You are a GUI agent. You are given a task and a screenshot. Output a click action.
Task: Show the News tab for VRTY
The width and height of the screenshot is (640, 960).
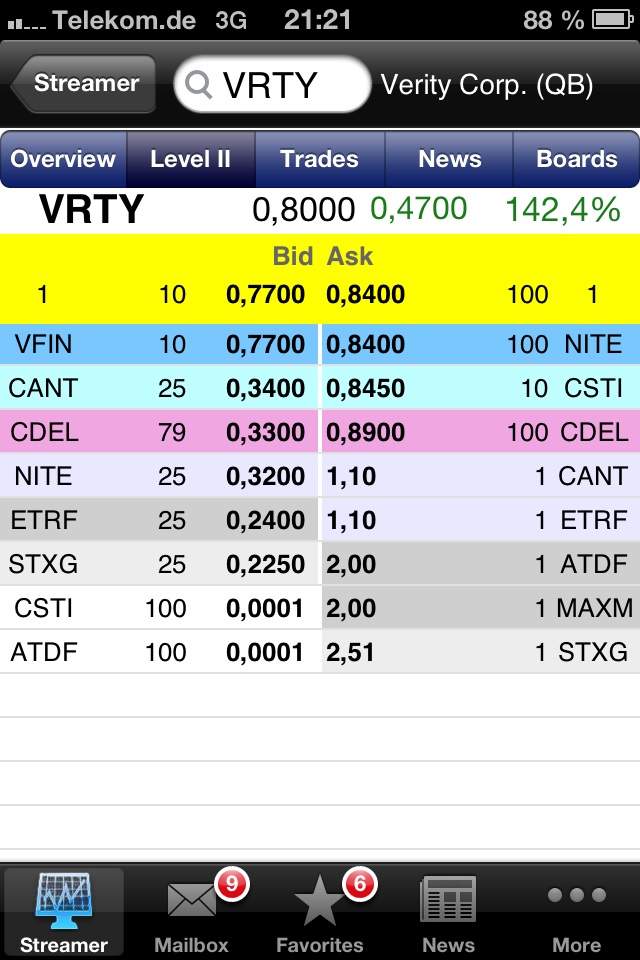click(x=449, y=159)
